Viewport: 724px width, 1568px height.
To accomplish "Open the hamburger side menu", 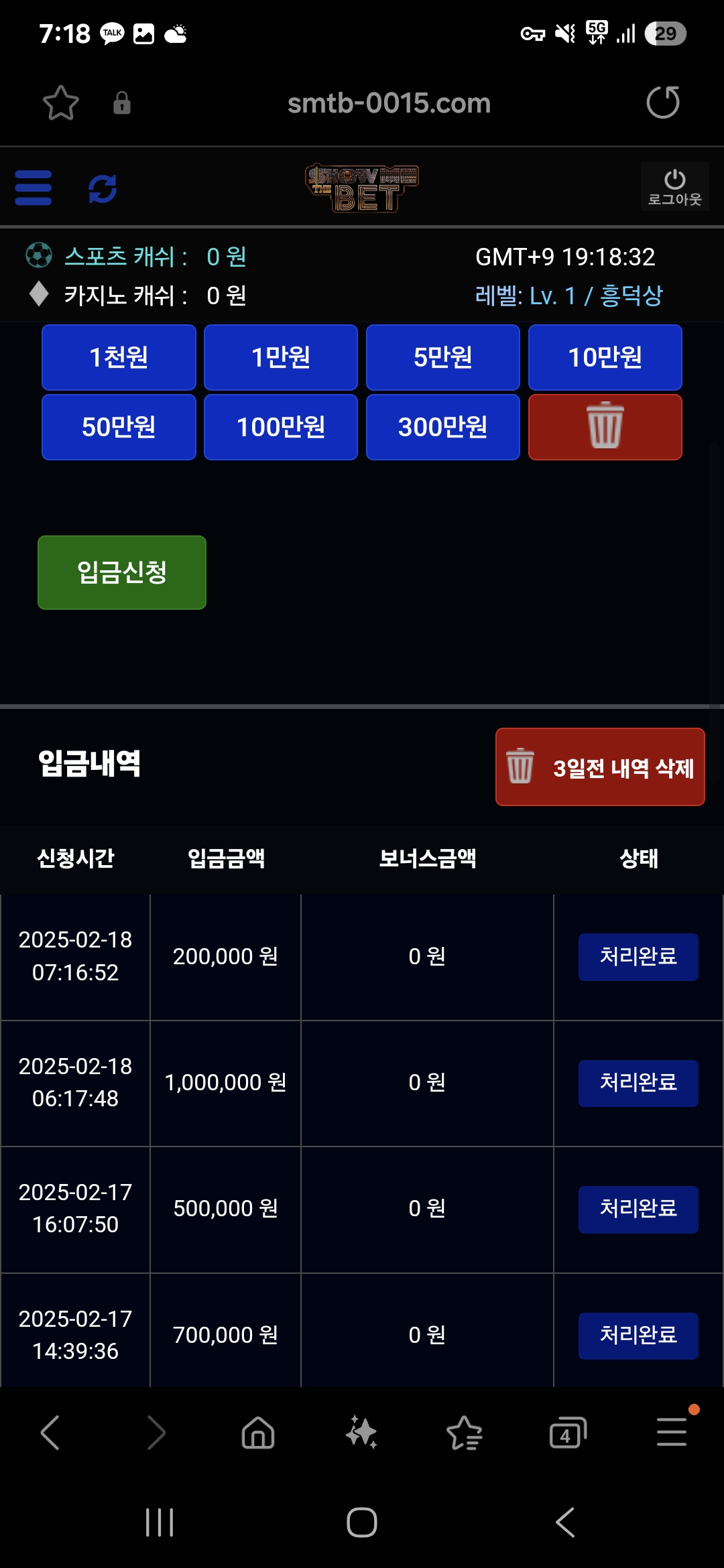I will [33, 188].
